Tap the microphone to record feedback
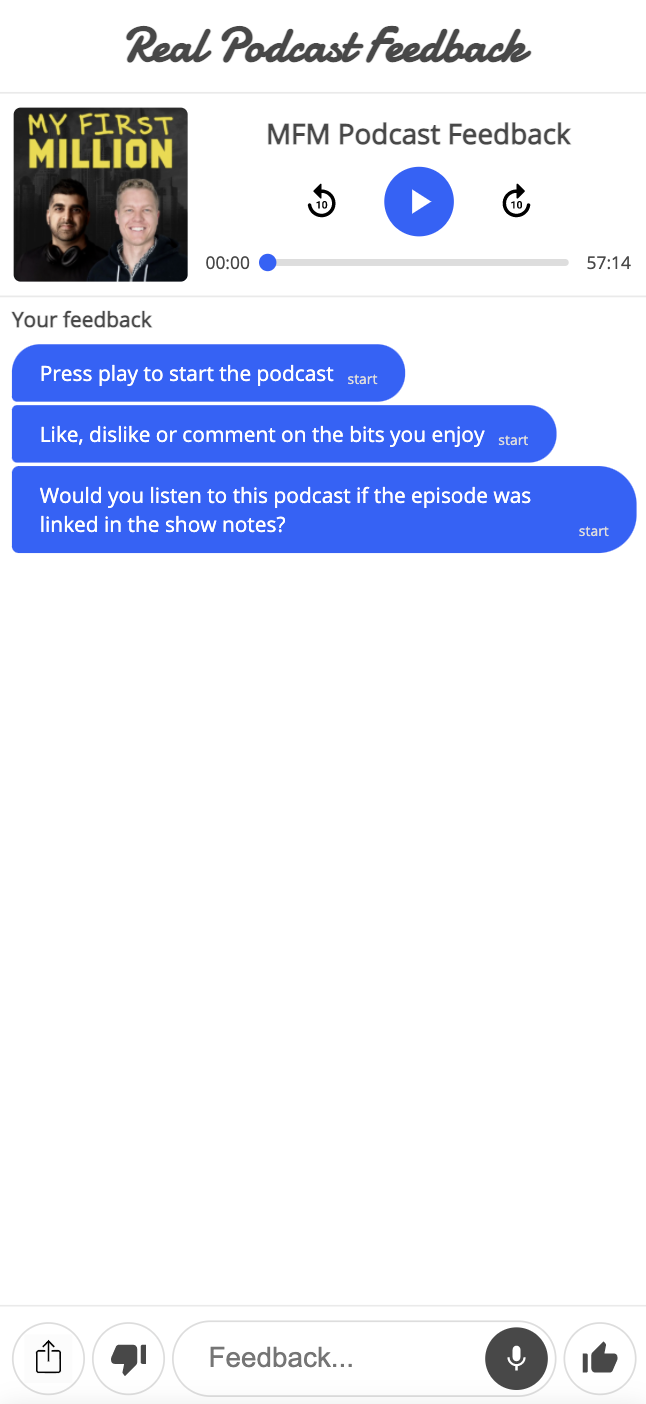646x1404 pixels. [x=516, y=1358]
